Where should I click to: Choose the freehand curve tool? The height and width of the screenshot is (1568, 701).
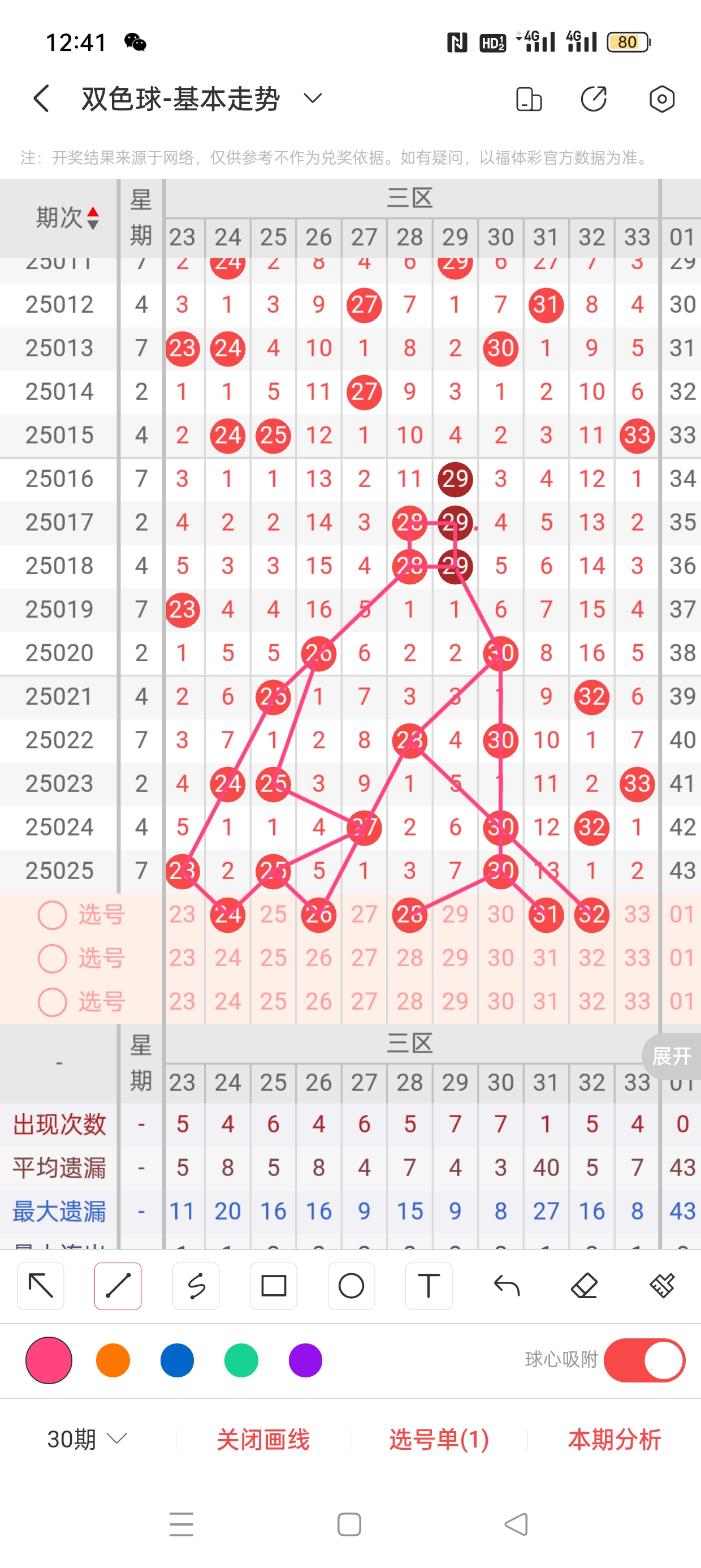coord(196,1286)
